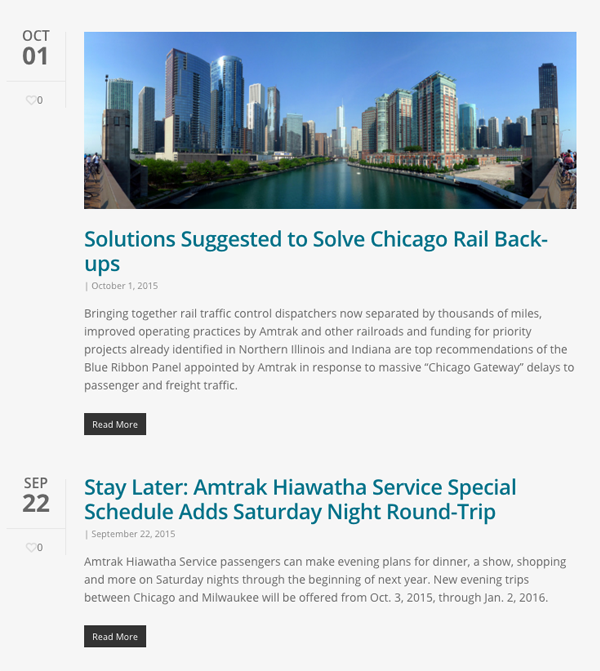Open Solutions Suggested to Solve Chicago Rail headline
600x671 pixels.
[x=315, y=251]
